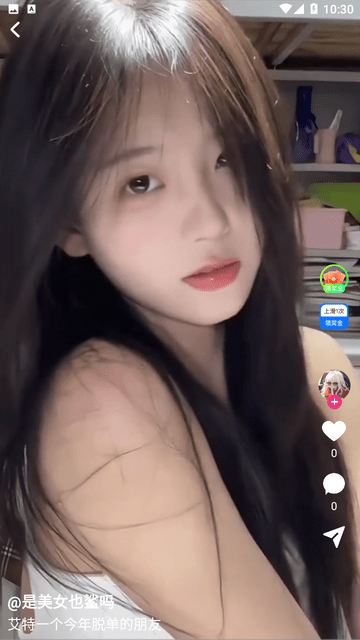Open the creator's avatar profile
The height and width of the screenshot is (640, 360).
[334, 384]
